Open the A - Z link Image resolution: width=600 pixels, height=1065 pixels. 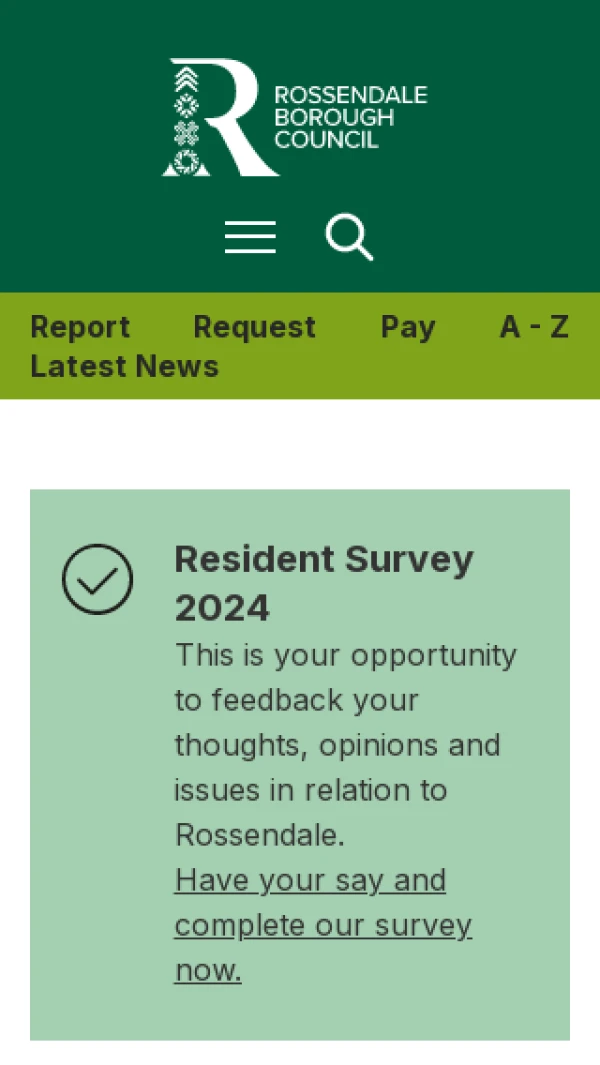coord(534,327)
